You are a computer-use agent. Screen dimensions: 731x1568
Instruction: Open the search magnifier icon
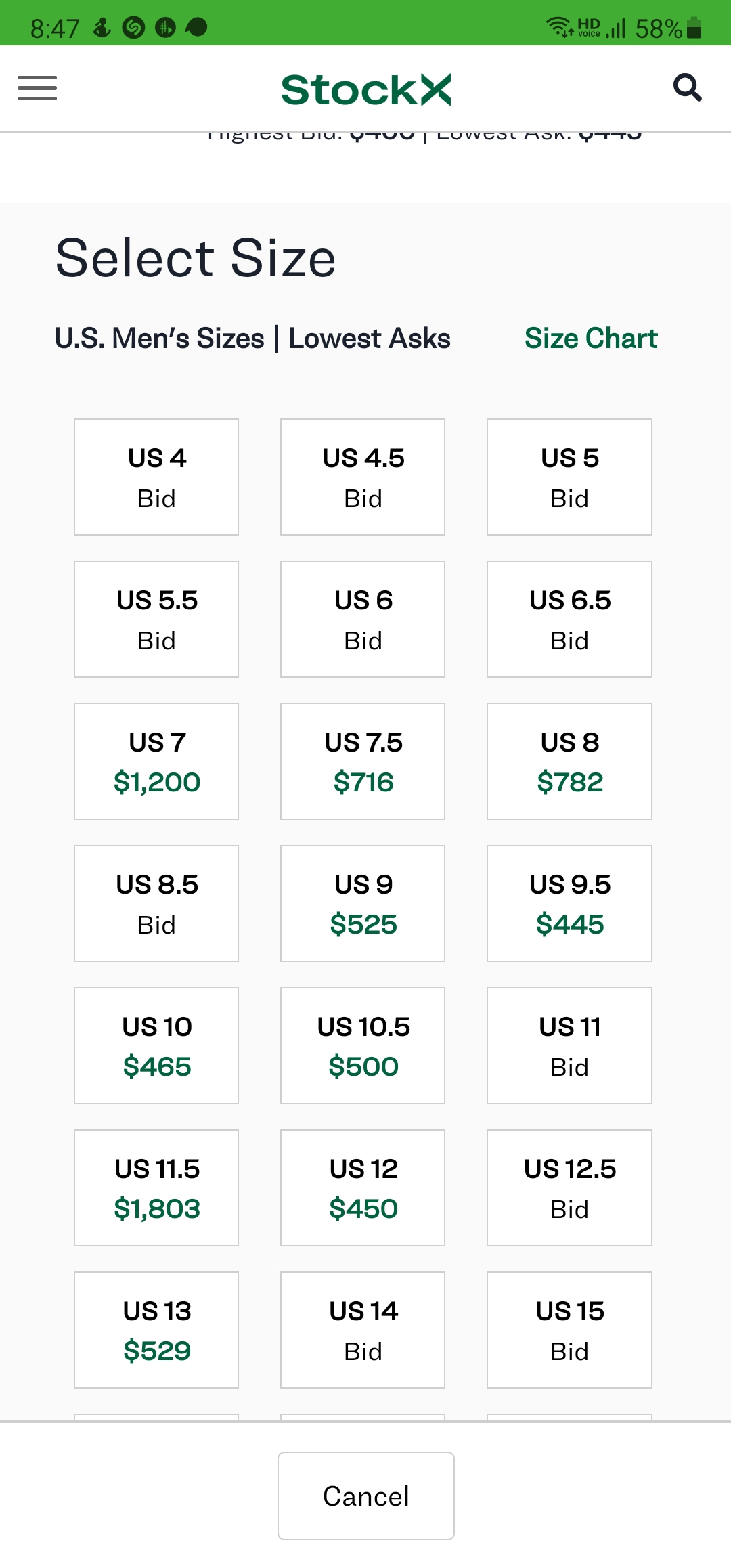(687, 87)
